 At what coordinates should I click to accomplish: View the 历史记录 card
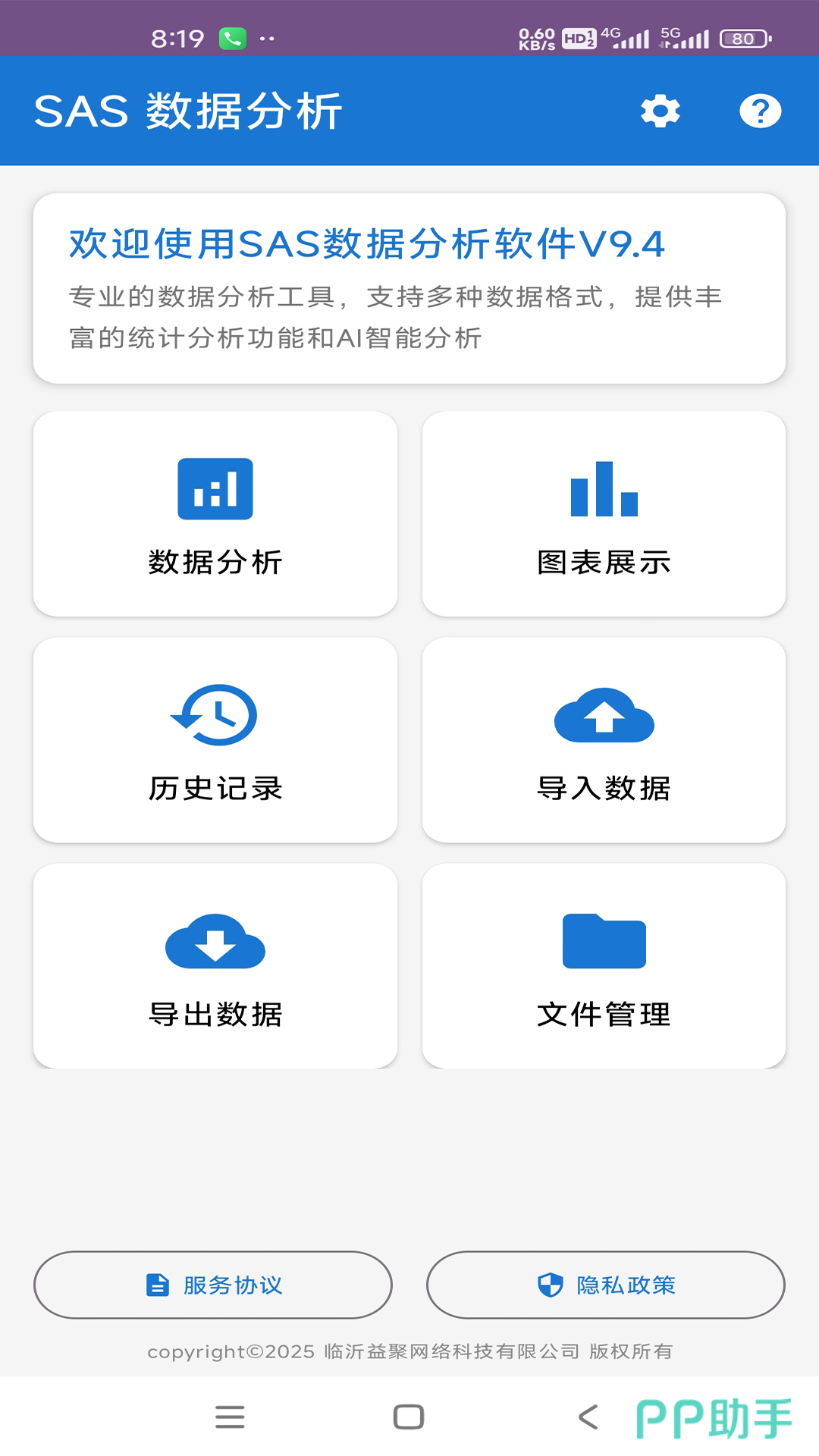(x=215, y=739)
